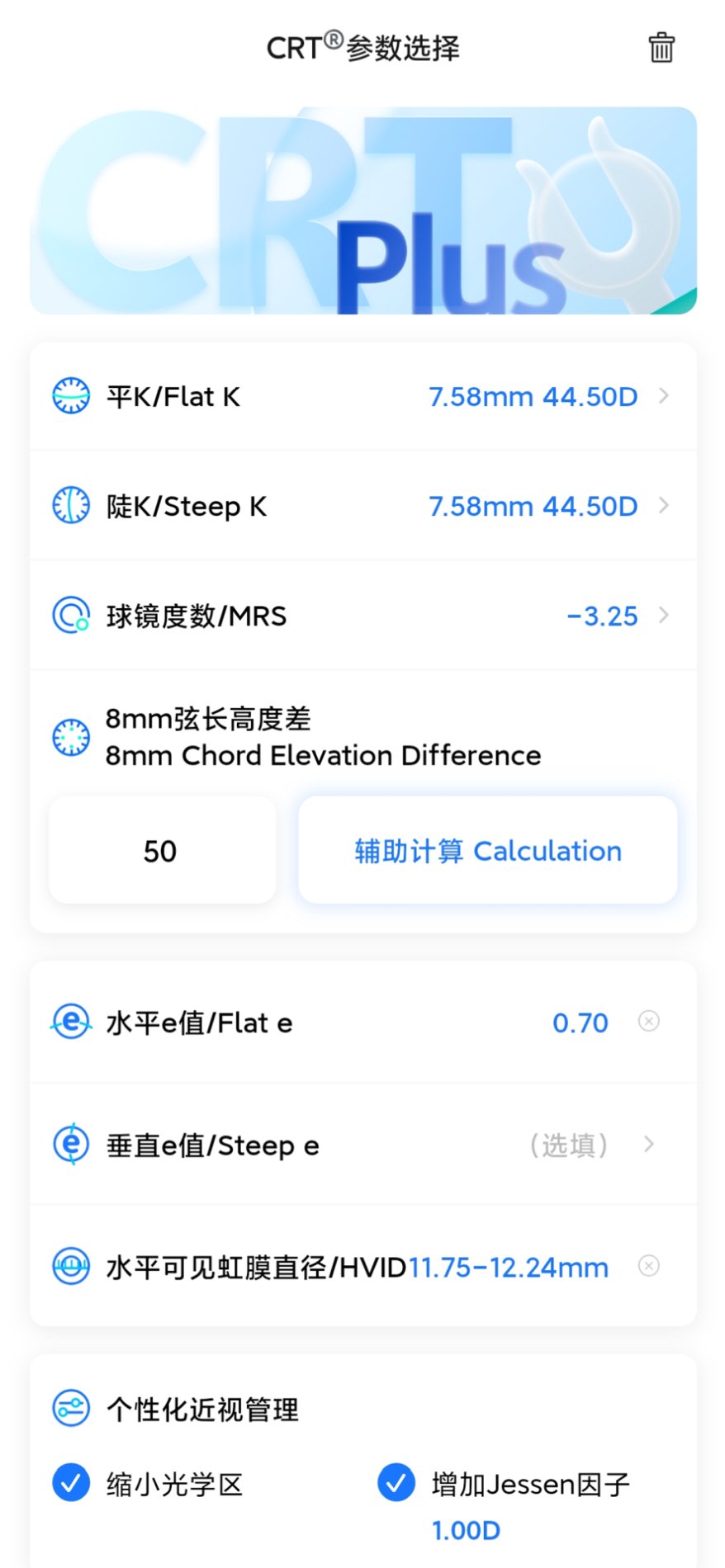This screenshot has height=1568, width=725.
Task: Select the 球镜度数/MRS lens icon
Action: click(71, 616)
